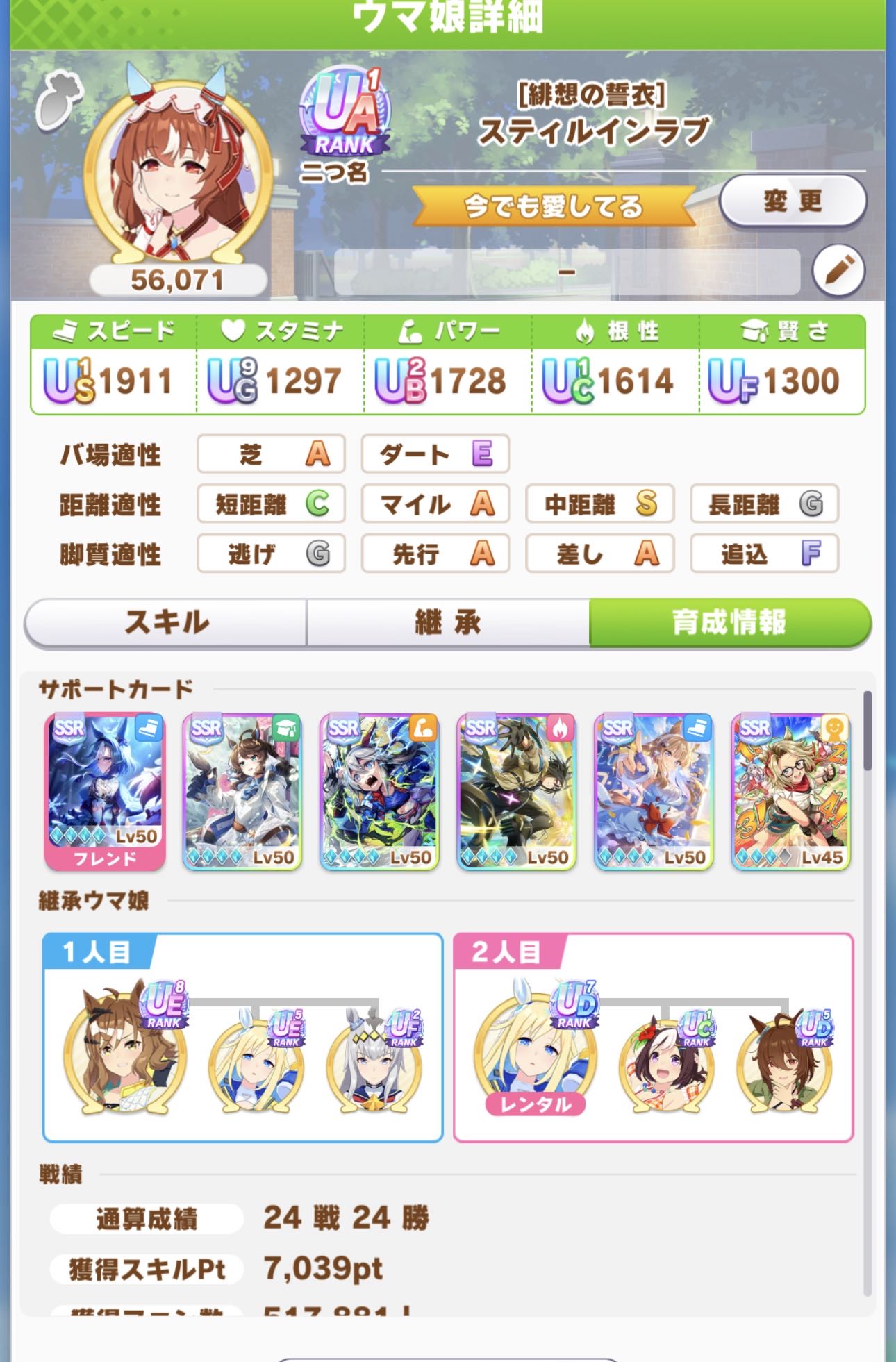Open the guts-type SSR support card
Image resolution: width=896 pixels, height=1362 pixels.
[516, 790]
